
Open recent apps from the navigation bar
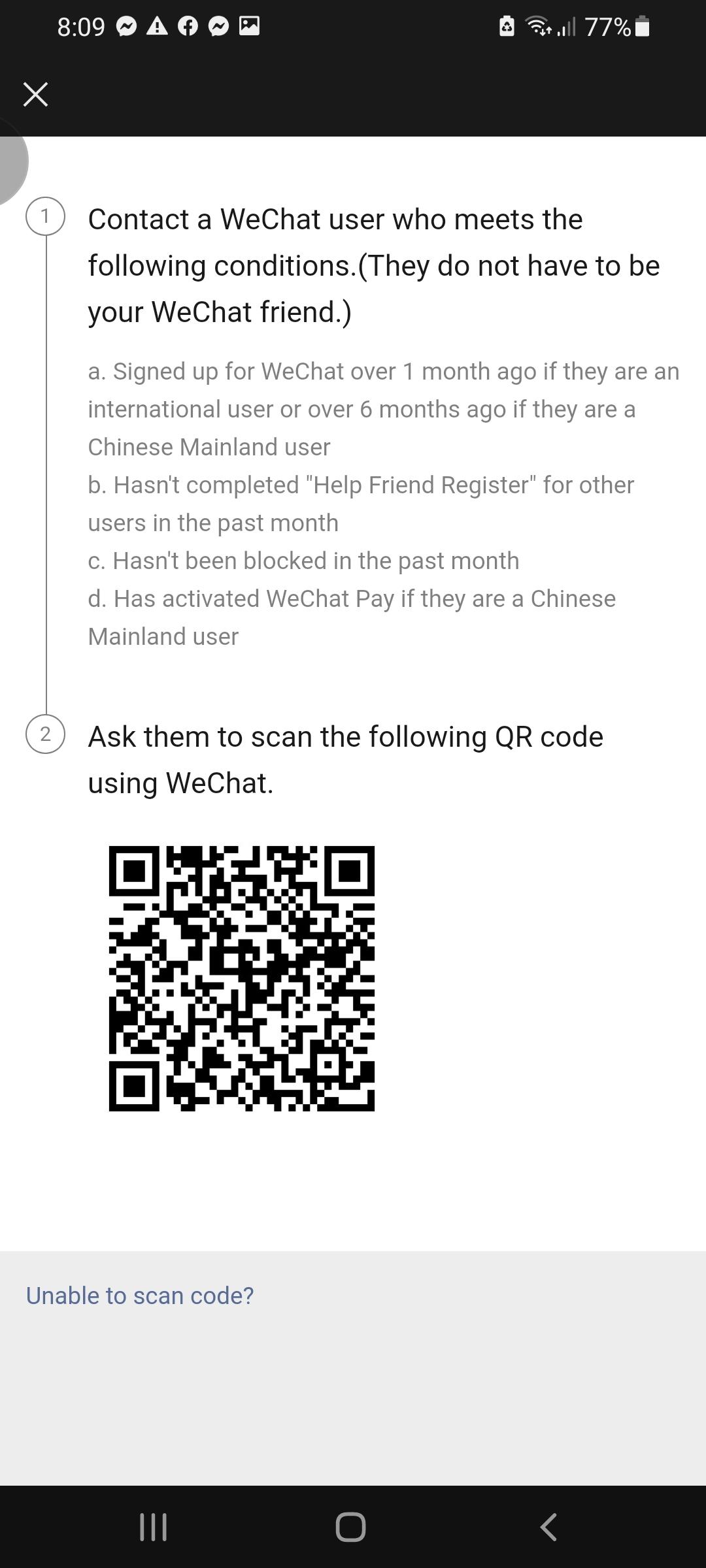coord(154,1527)
